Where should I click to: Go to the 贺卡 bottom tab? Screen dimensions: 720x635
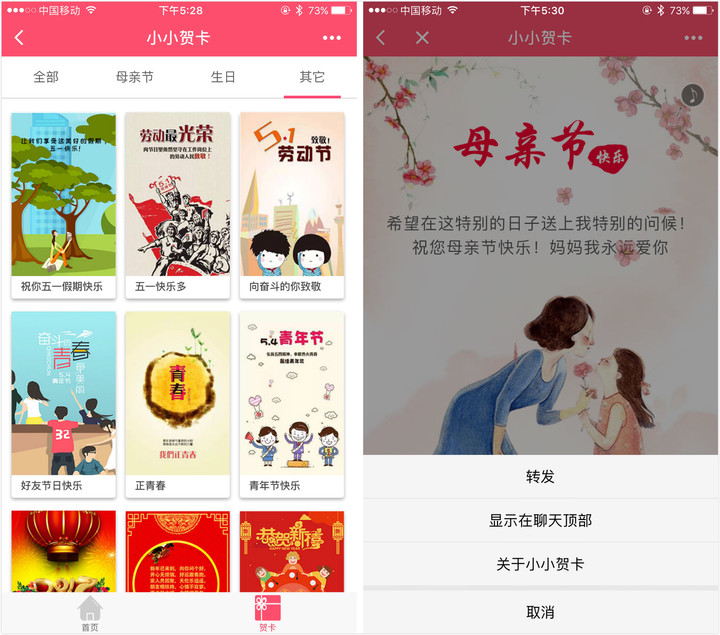(267, 613)
